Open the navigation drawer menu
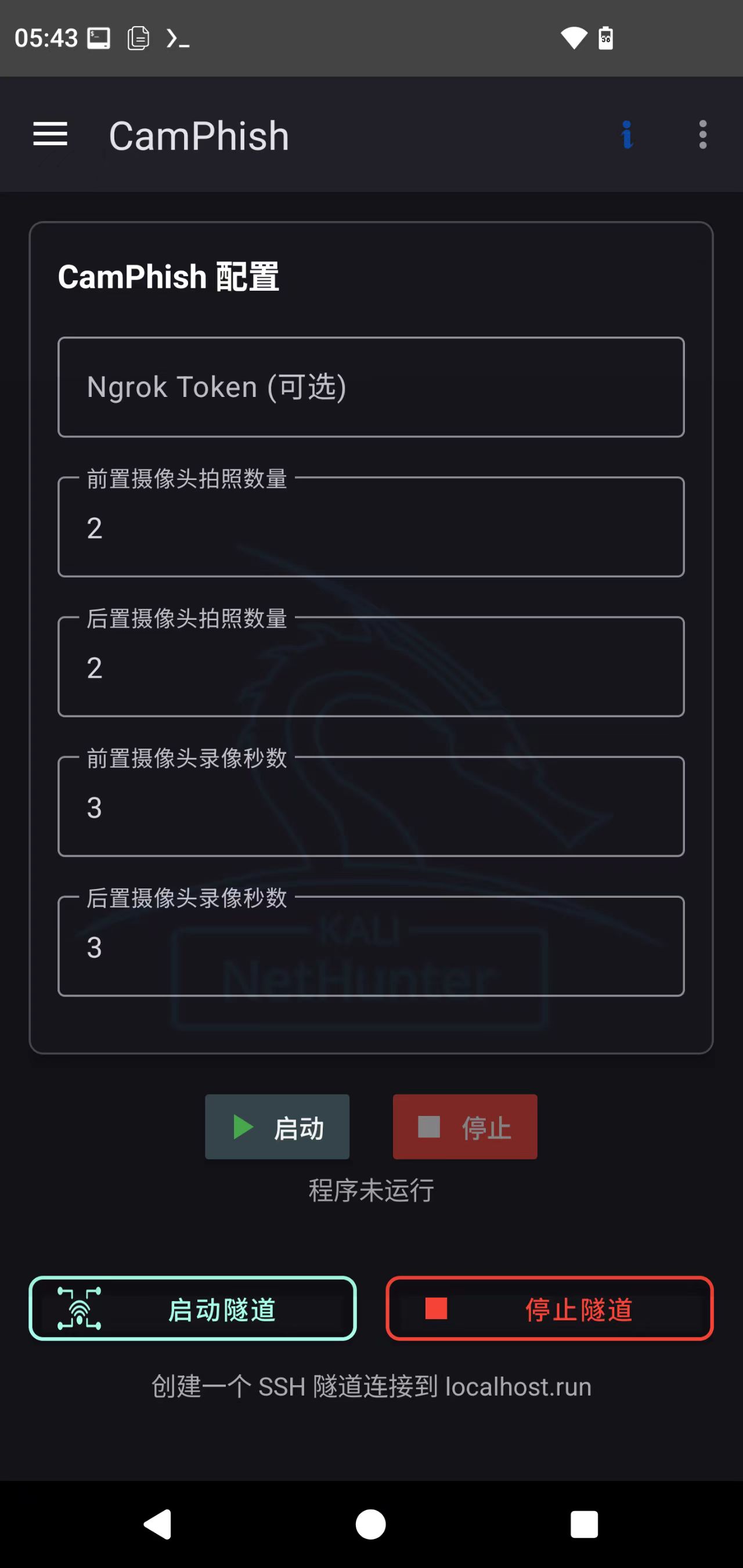The width and height of the screenshot is (743, 1568). 50,135
